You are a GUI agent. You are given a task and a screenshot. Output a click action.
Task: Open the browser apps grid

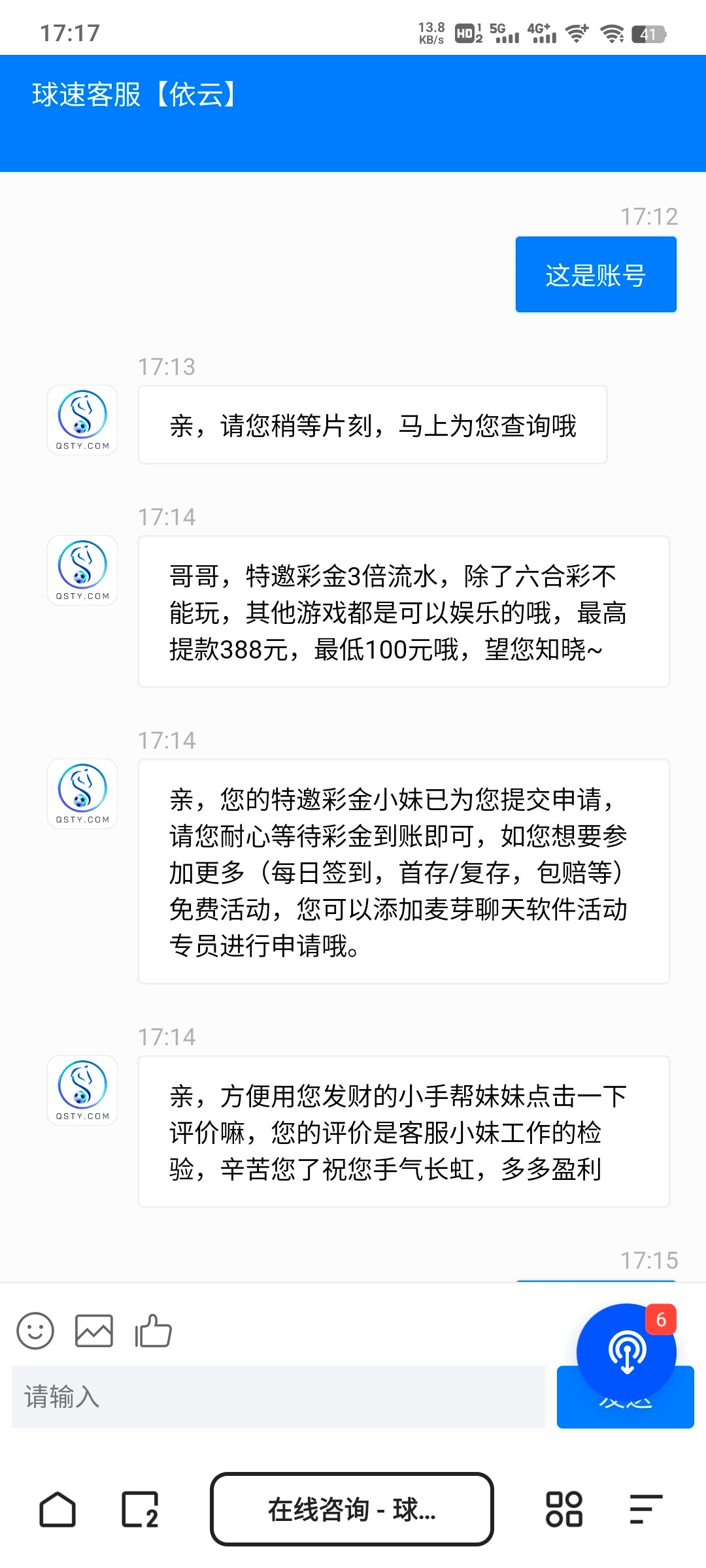tap(563, 1509)
